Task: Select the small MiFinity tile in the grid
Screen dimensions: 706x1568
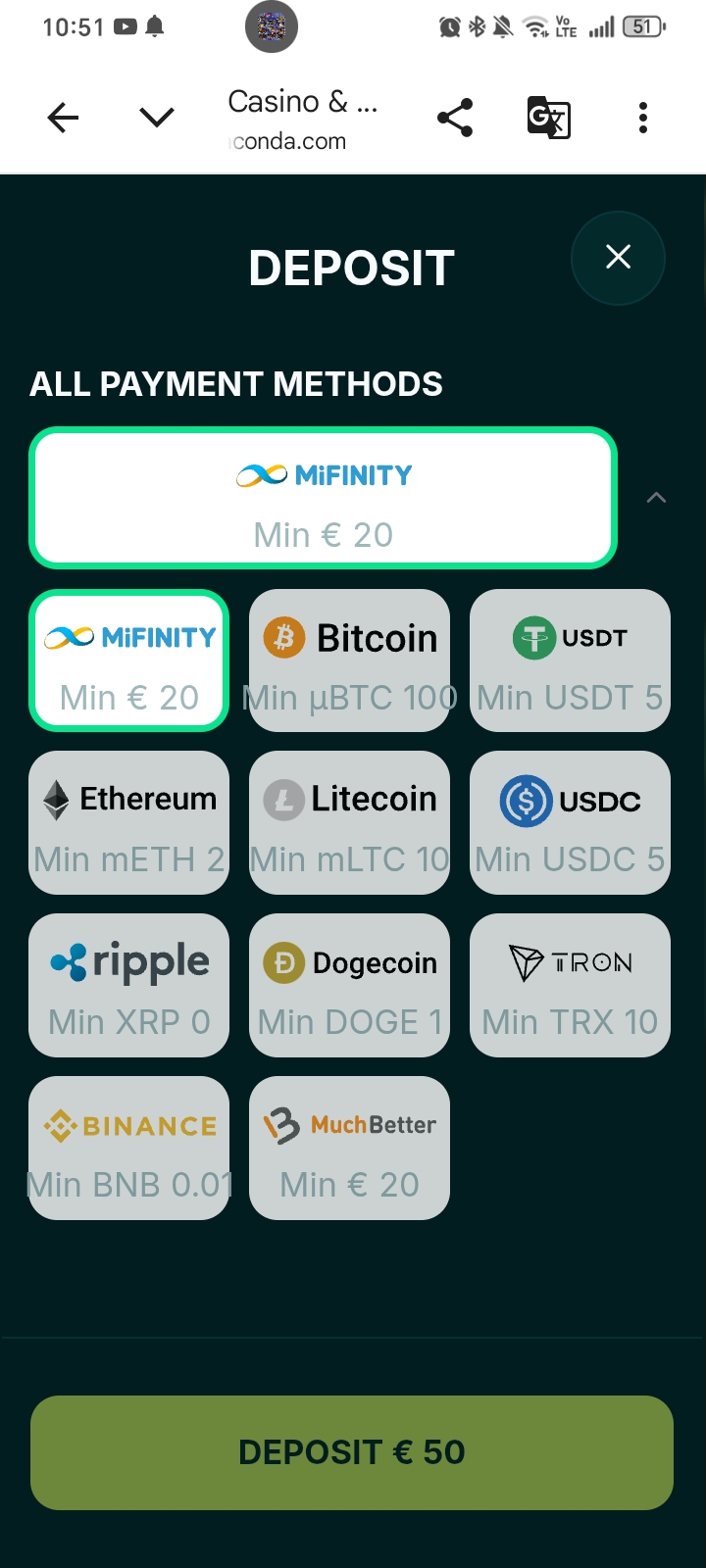Action: [x=128, y=661]
